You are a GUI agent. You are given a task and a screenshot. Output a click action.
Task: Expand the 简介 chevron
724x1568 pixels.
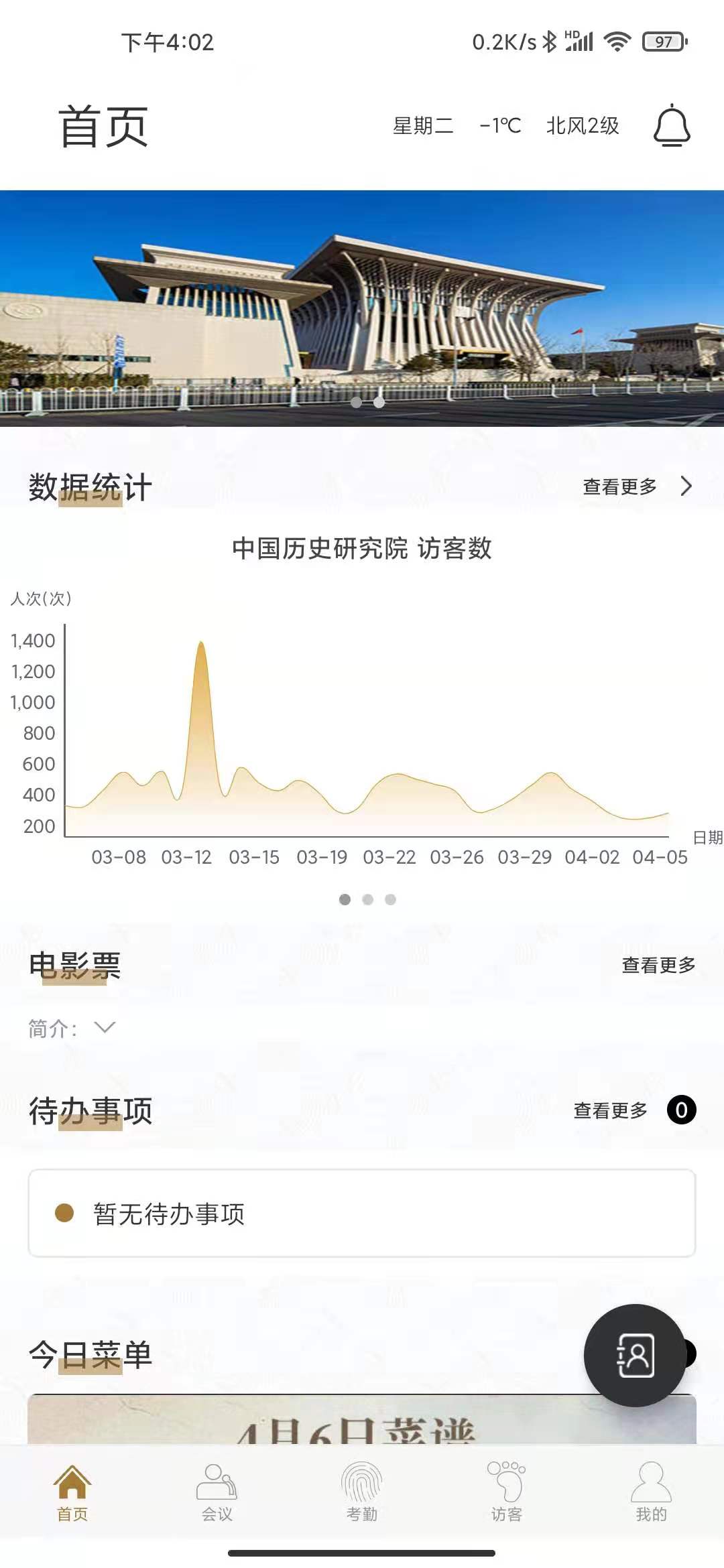click(x=105, y=1027)
